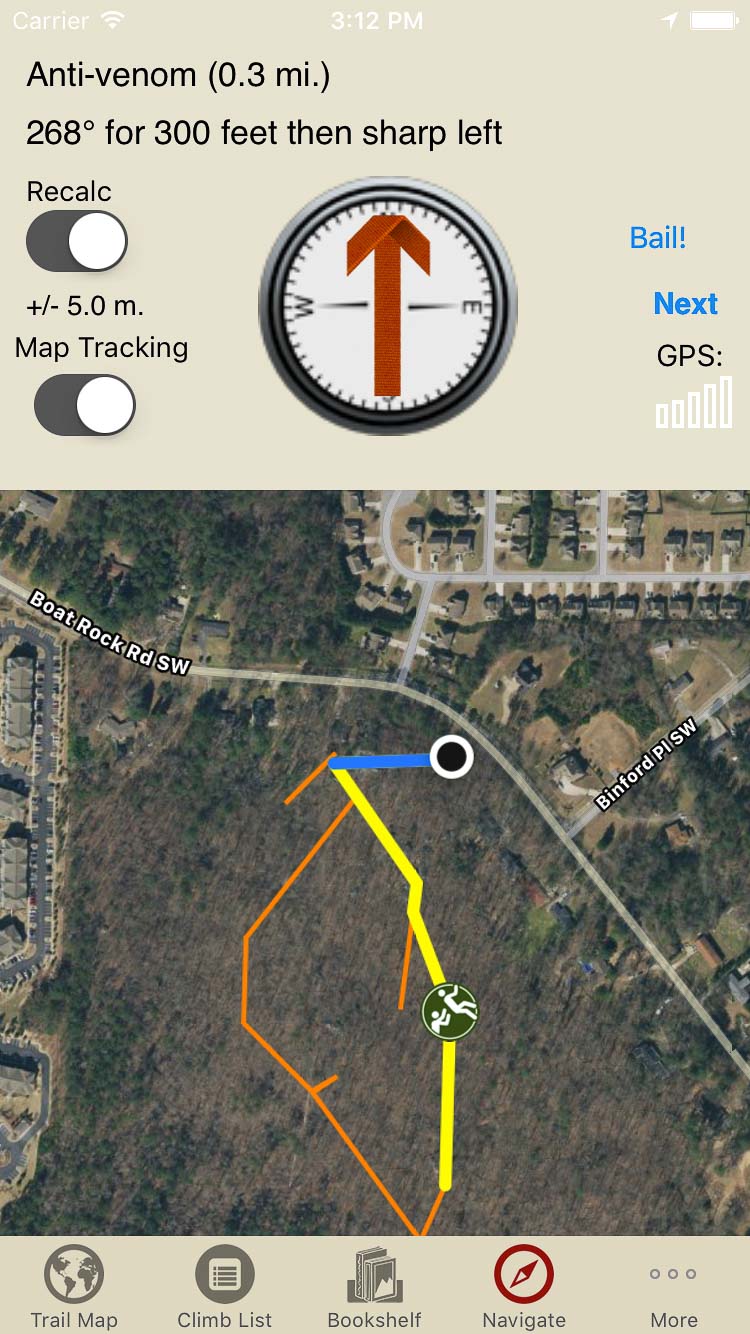Toggle the Recalc switch
Viewport: 750px width, 1334px height.
click(x=77, y=241)
